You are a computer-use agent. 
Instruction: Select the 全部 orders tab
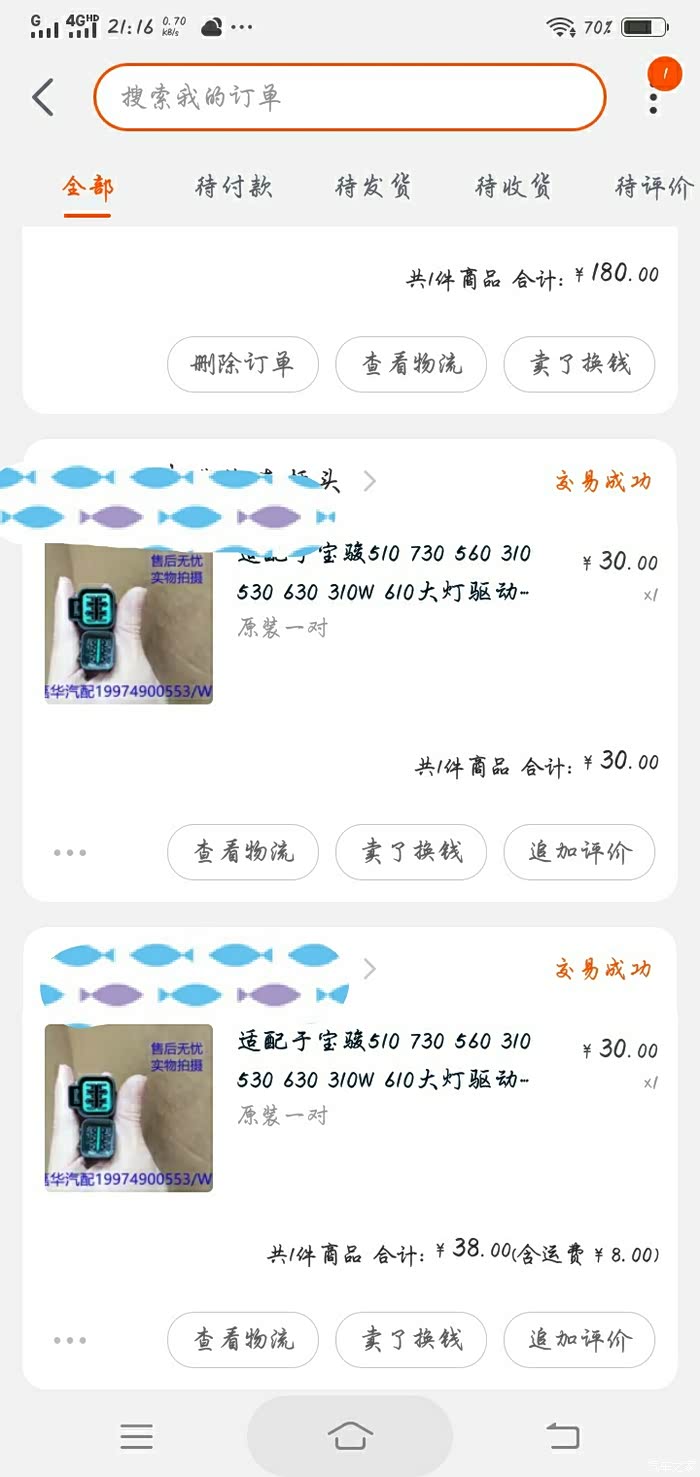88,187
